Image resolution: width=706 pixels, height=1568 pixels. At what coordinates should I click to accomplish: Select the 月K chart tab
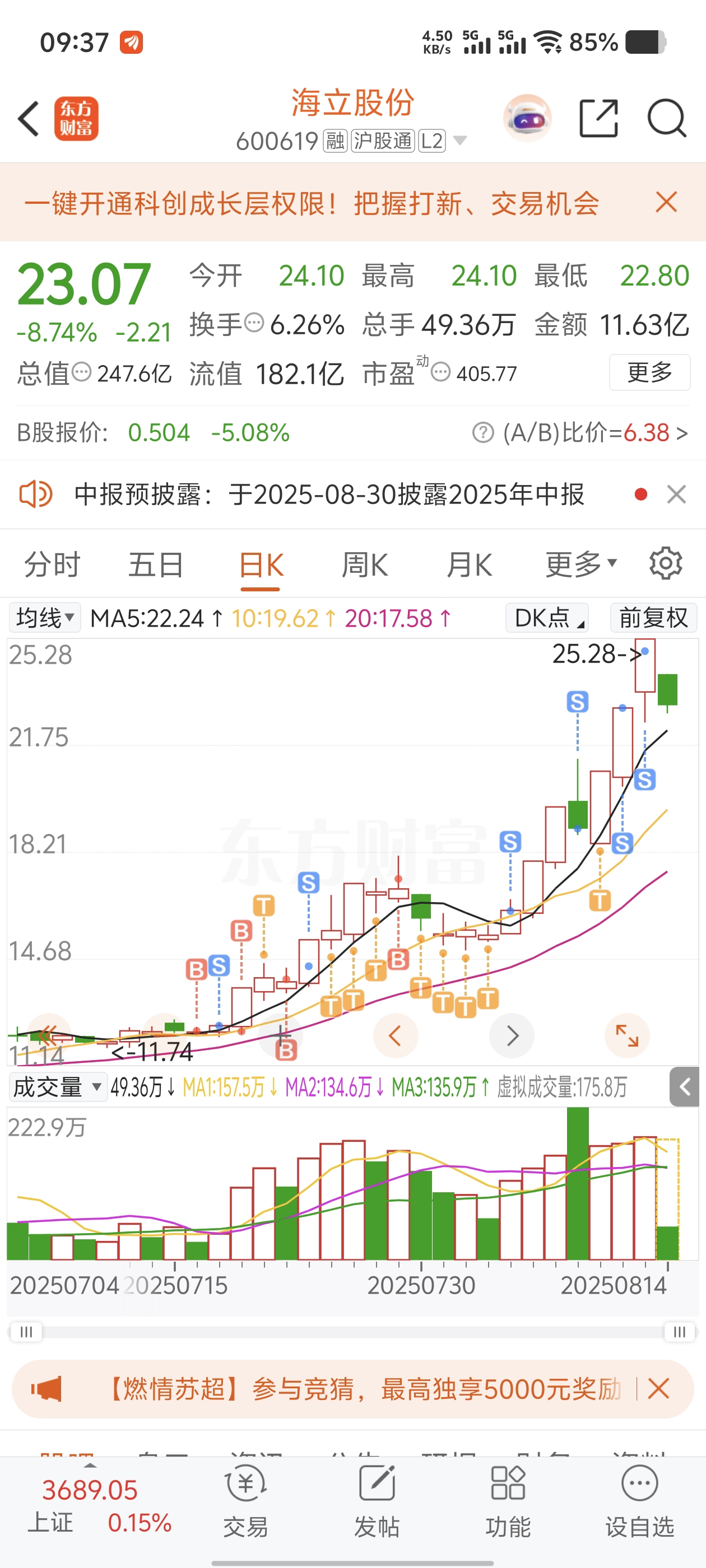click(469, 564)
